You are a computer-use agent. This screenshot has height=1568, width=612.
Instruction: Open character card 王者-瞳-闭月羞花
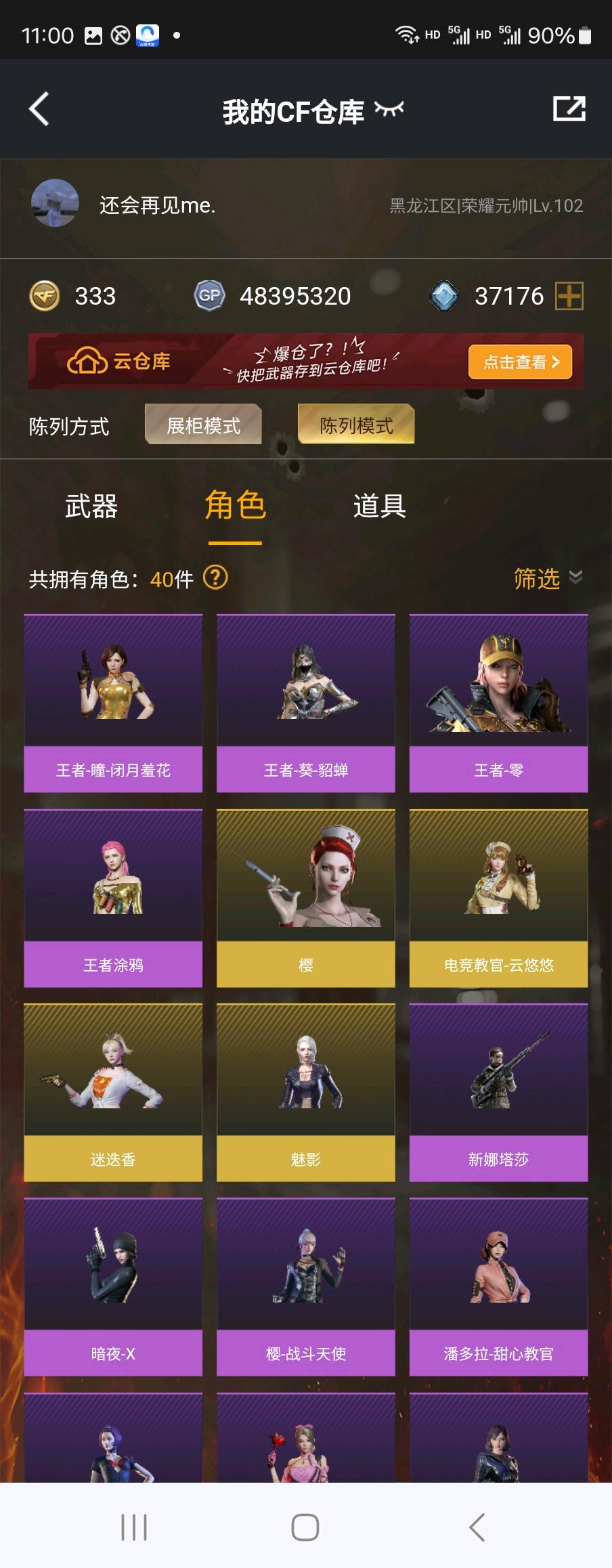click(113, 703)
